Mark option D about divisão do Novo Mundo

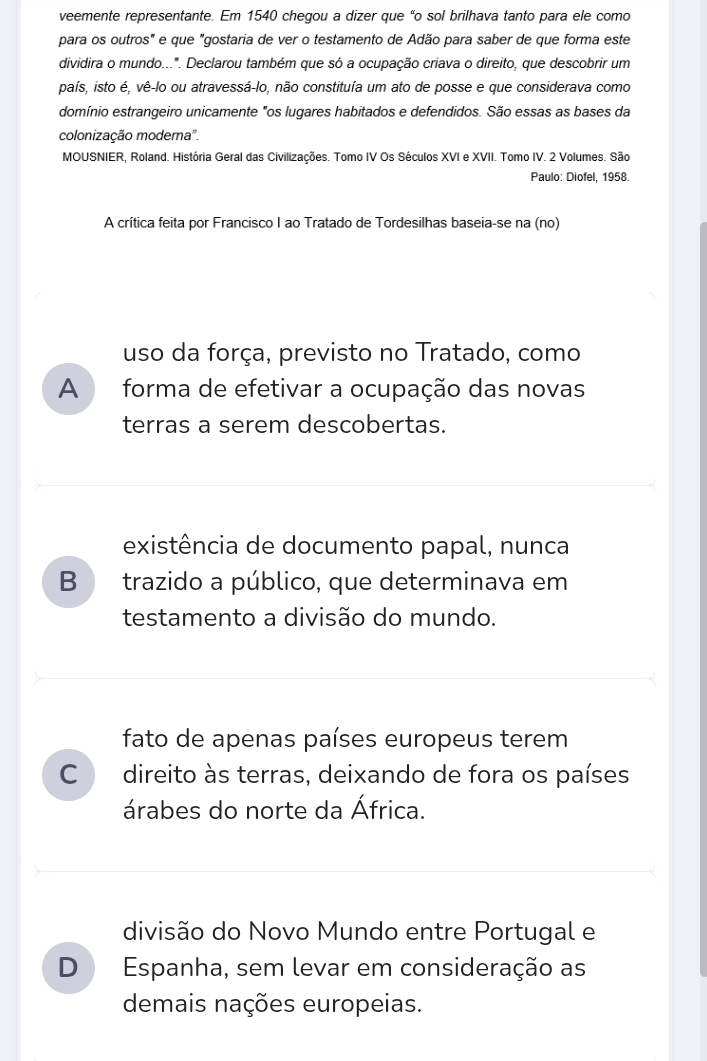point(68,968)
